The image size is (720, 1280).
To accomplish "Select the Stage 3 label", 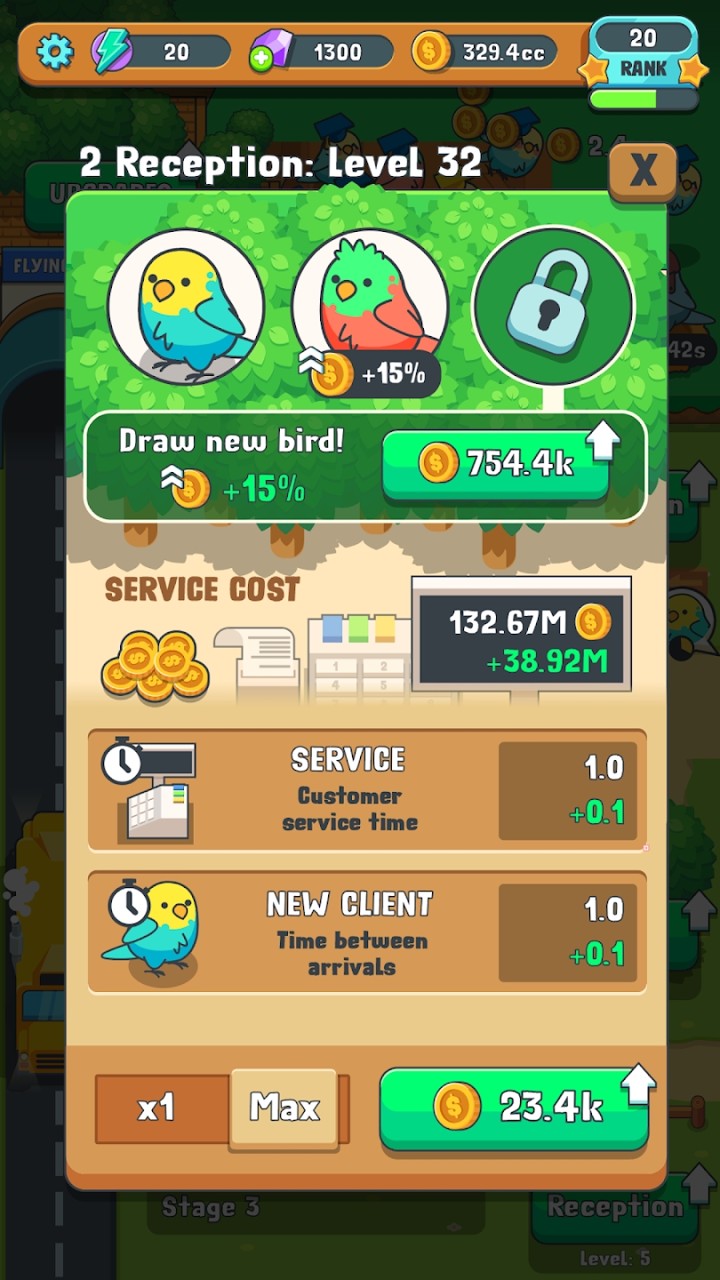I will [x=211, y=1207].
